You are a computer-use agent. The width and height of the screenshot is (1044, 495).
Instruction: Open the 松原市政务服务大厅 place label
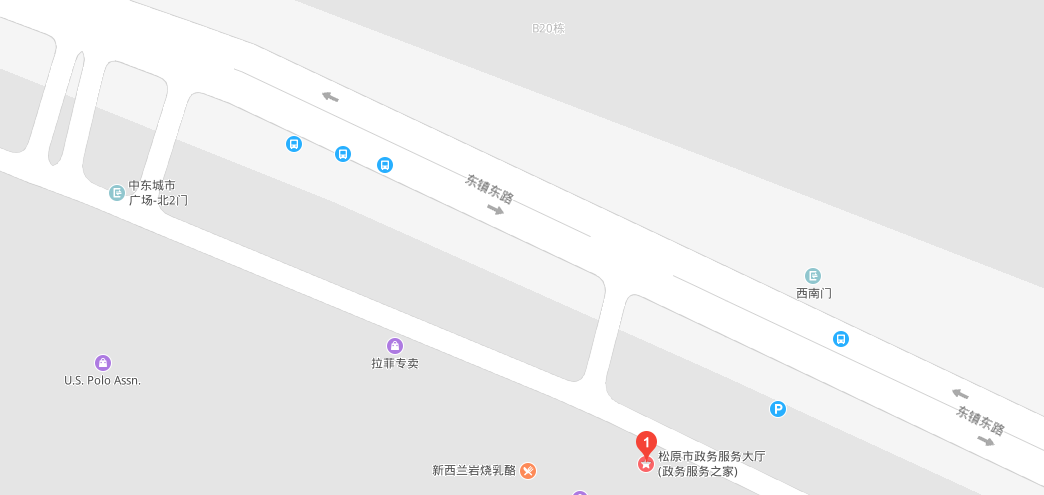tap(711, 463)
